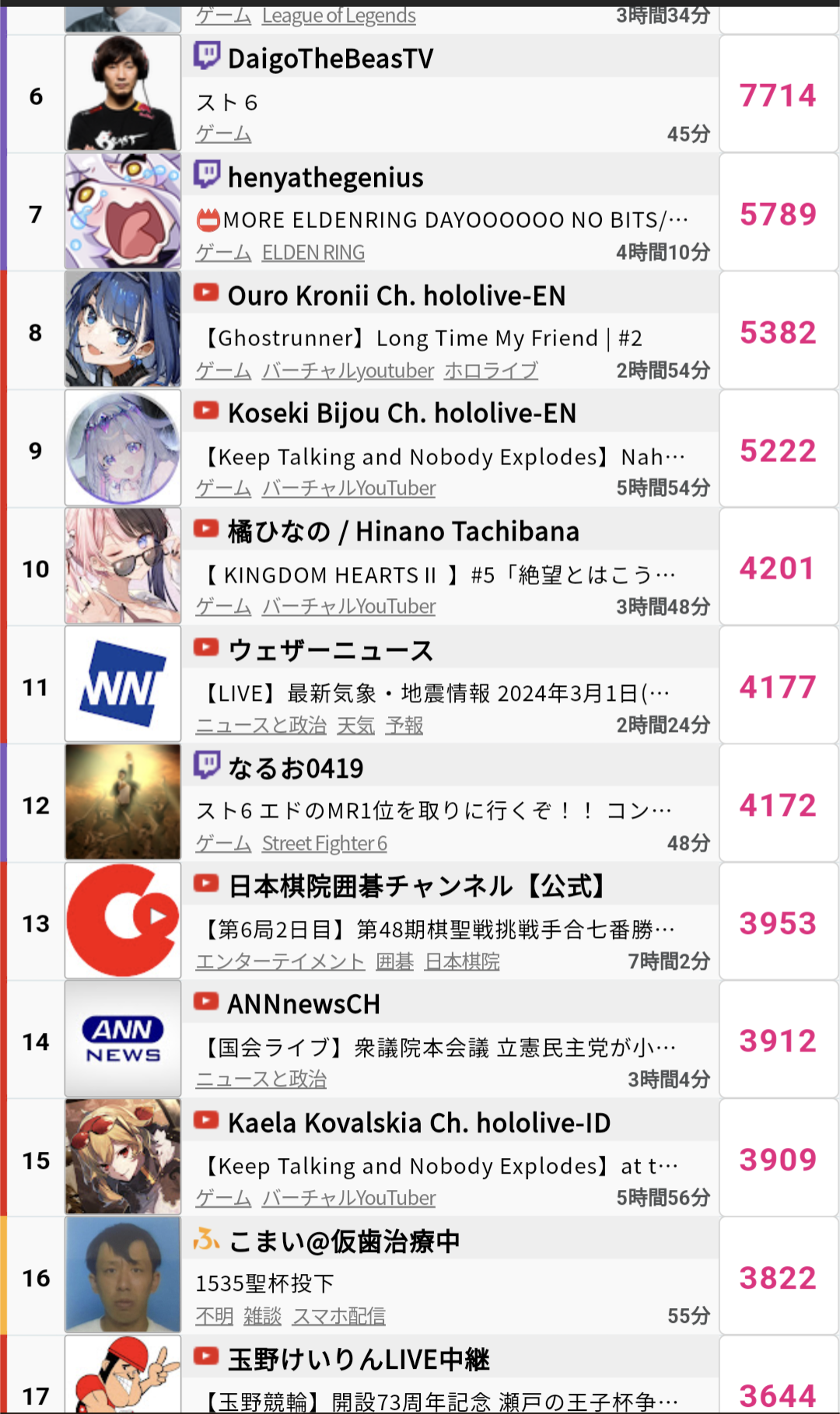This screenshot has width=840, height=1414.
Task: Tap バーチャルyoutuber tag under Ouro Kronii
Action: click(x=347, y=371)
